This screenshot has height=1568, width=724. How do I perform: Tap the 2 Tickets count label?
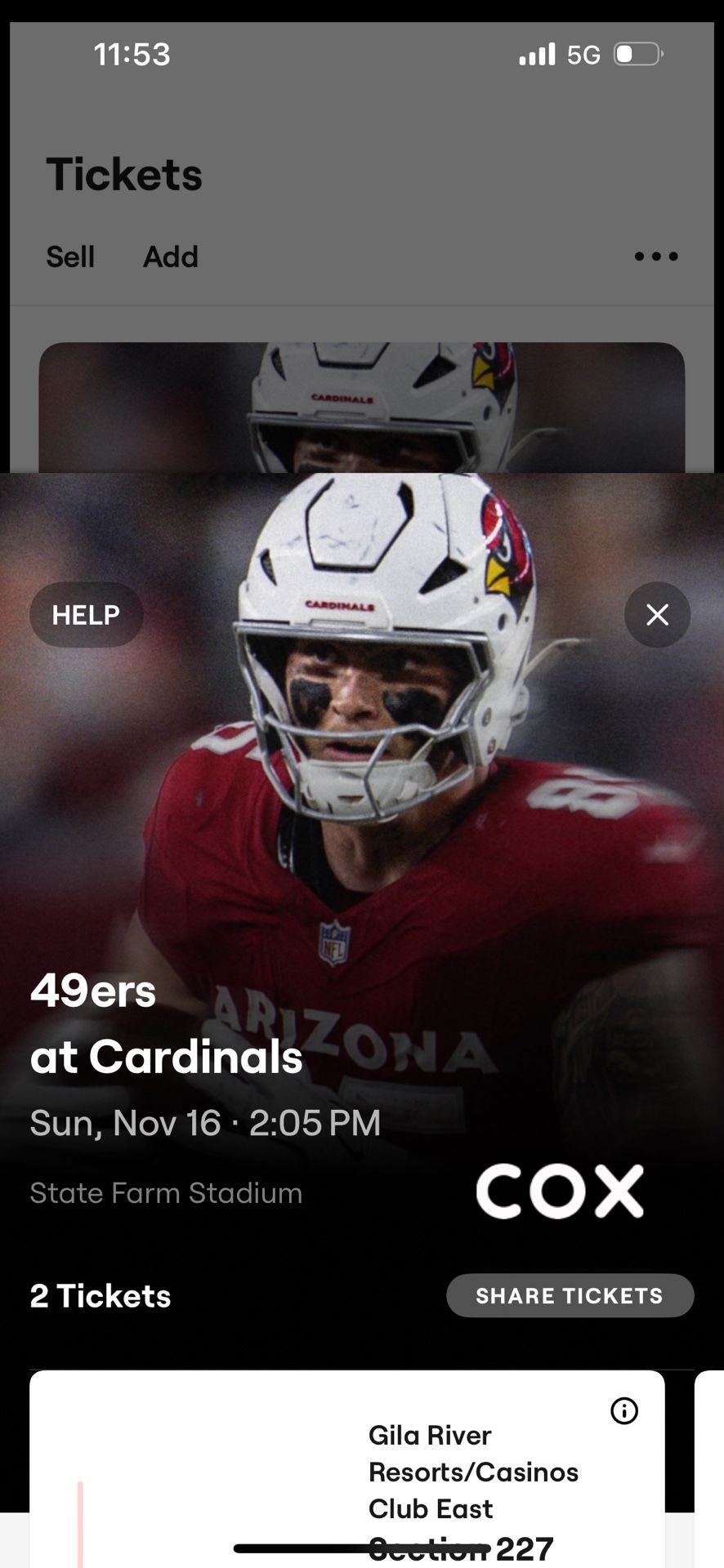pos(100,1295)
